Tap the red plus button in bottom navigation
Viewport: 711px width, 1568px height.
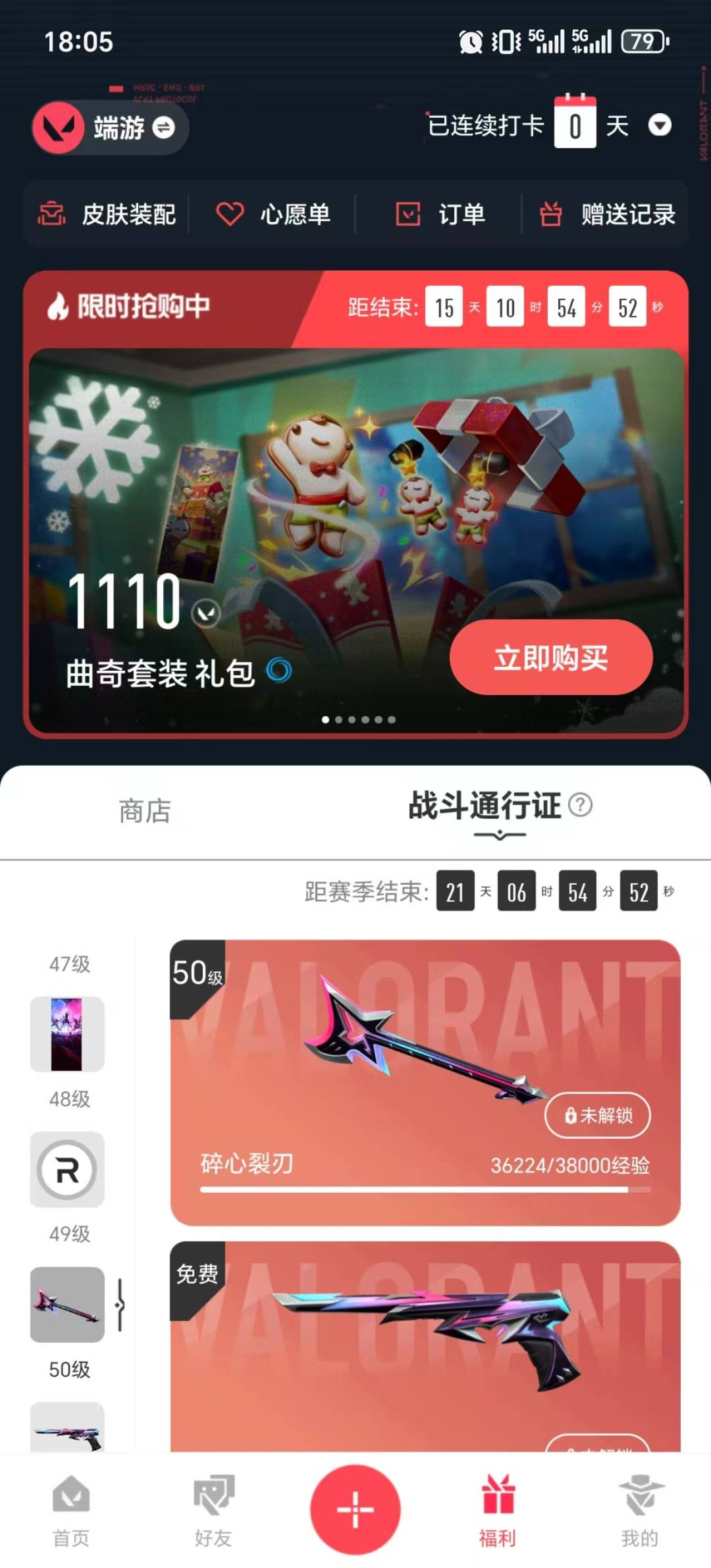tap(355, 1511)
